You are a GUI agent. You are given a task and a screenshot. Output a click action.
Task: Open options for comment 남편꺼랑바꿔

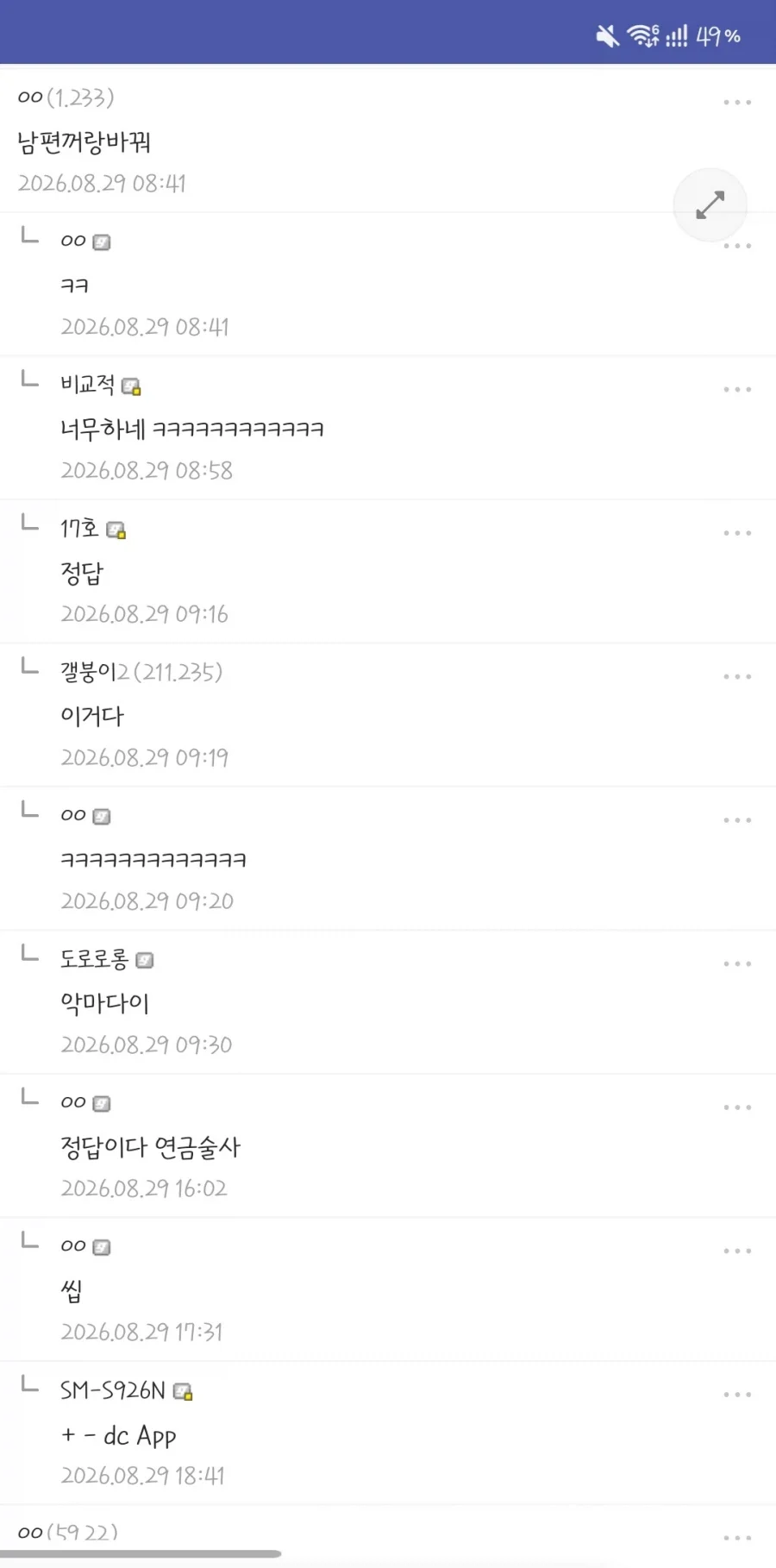pos(737,103)
